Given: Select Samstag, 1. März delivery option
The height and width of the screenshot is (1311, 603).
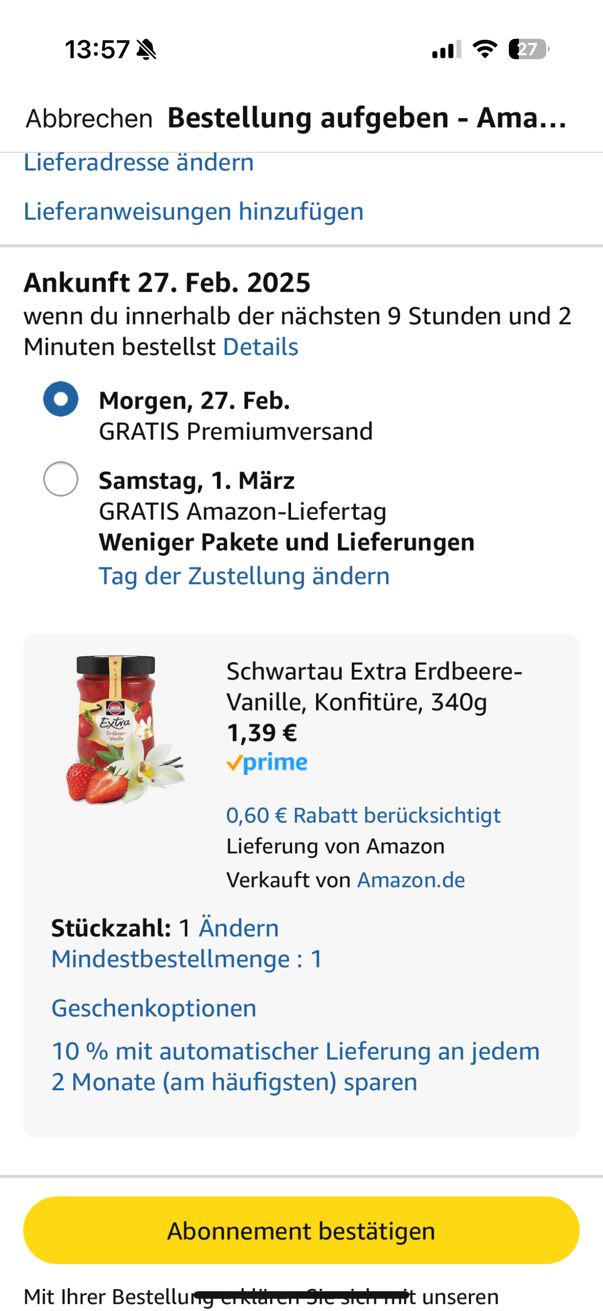Looking at the screenshot, I should tap(61, 479).
